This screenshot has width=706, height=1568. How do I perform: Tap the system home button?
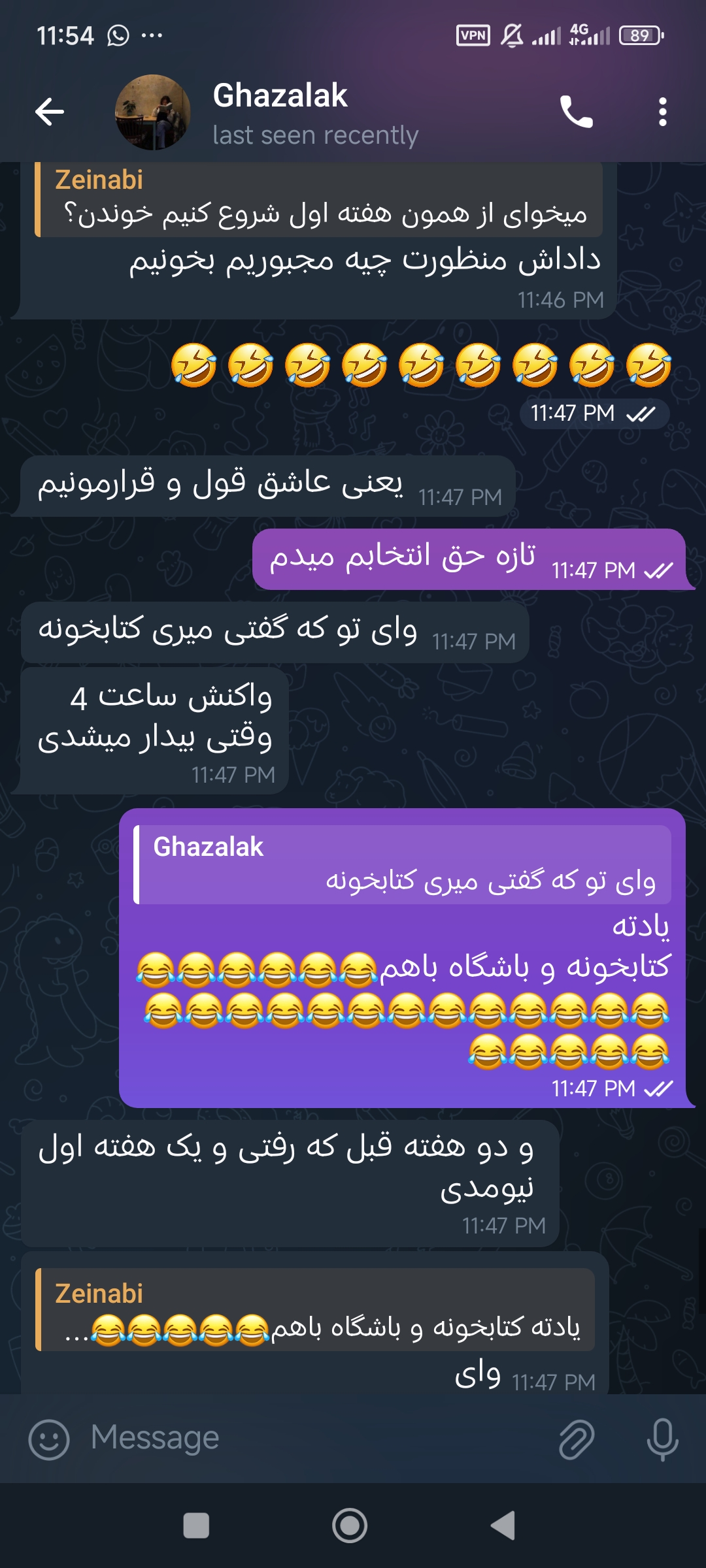pyautogui.click(x=350, y=1526)
